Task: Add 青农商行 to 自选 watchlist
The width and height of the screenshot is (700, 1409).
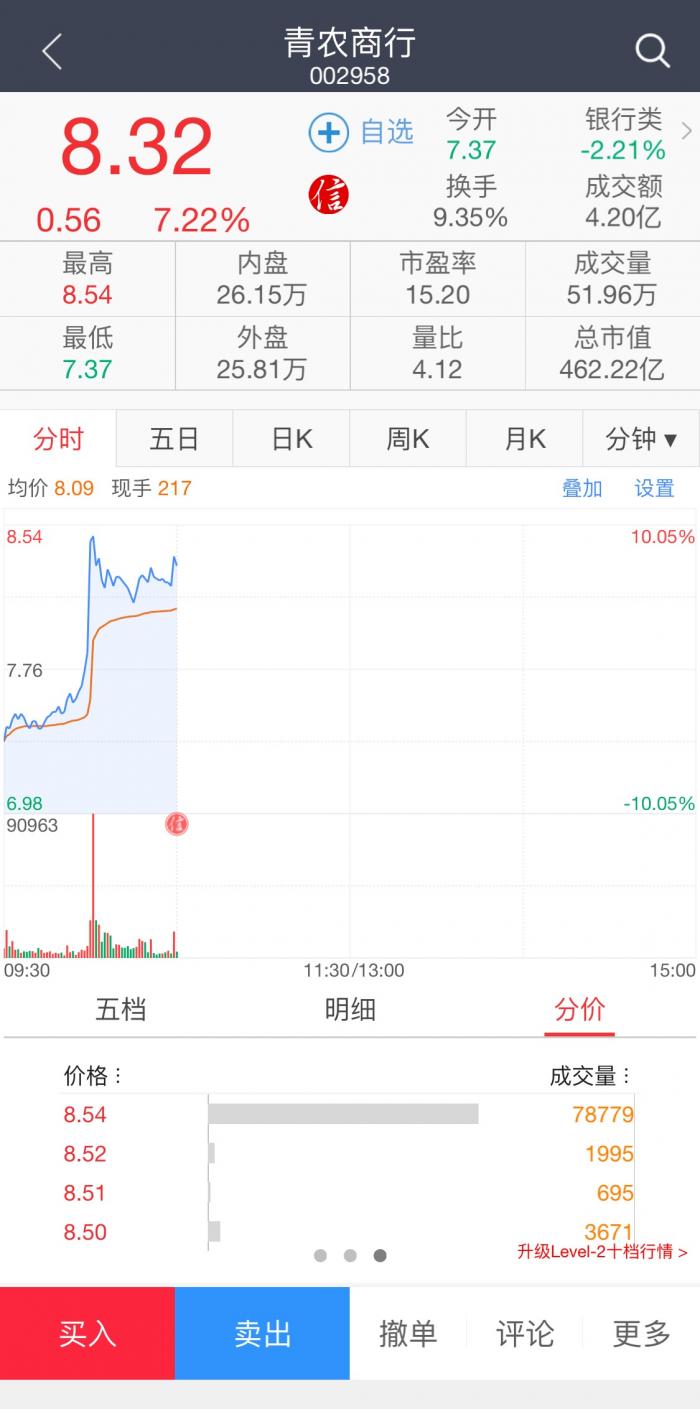Action: [361, 132]
